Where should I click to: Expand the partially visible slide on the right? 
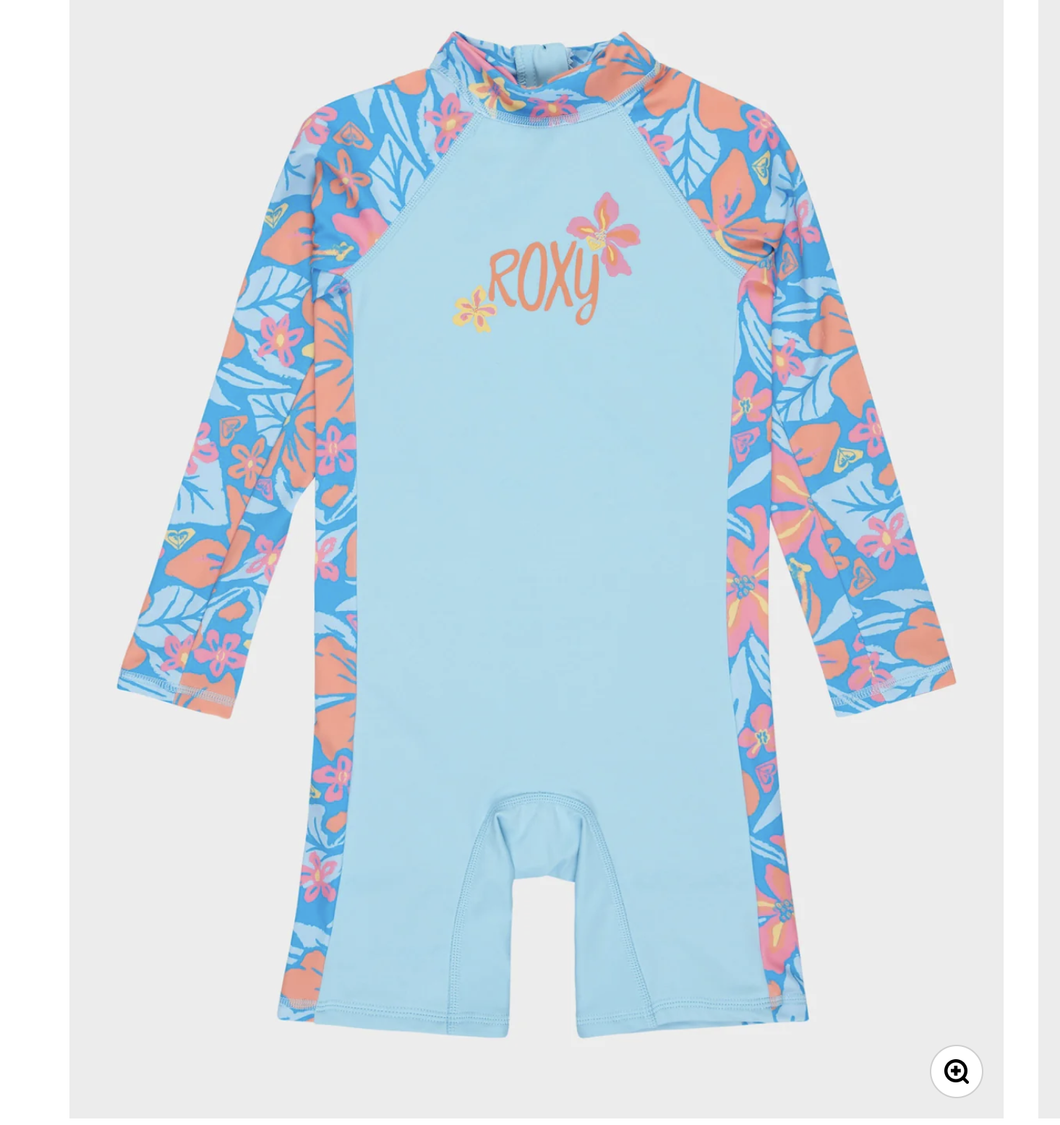[1050, 560]
